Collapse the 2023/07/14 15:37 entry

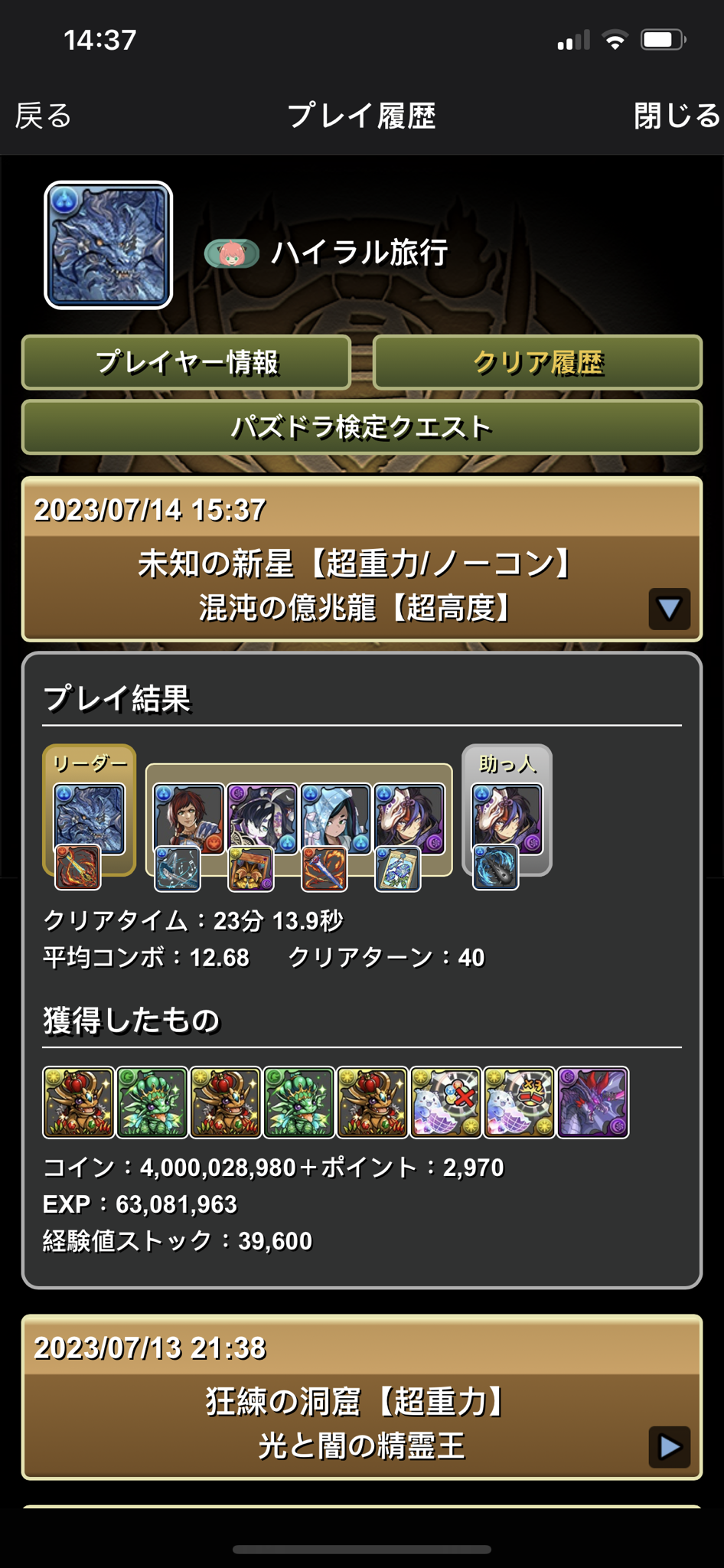click(669, 609)
